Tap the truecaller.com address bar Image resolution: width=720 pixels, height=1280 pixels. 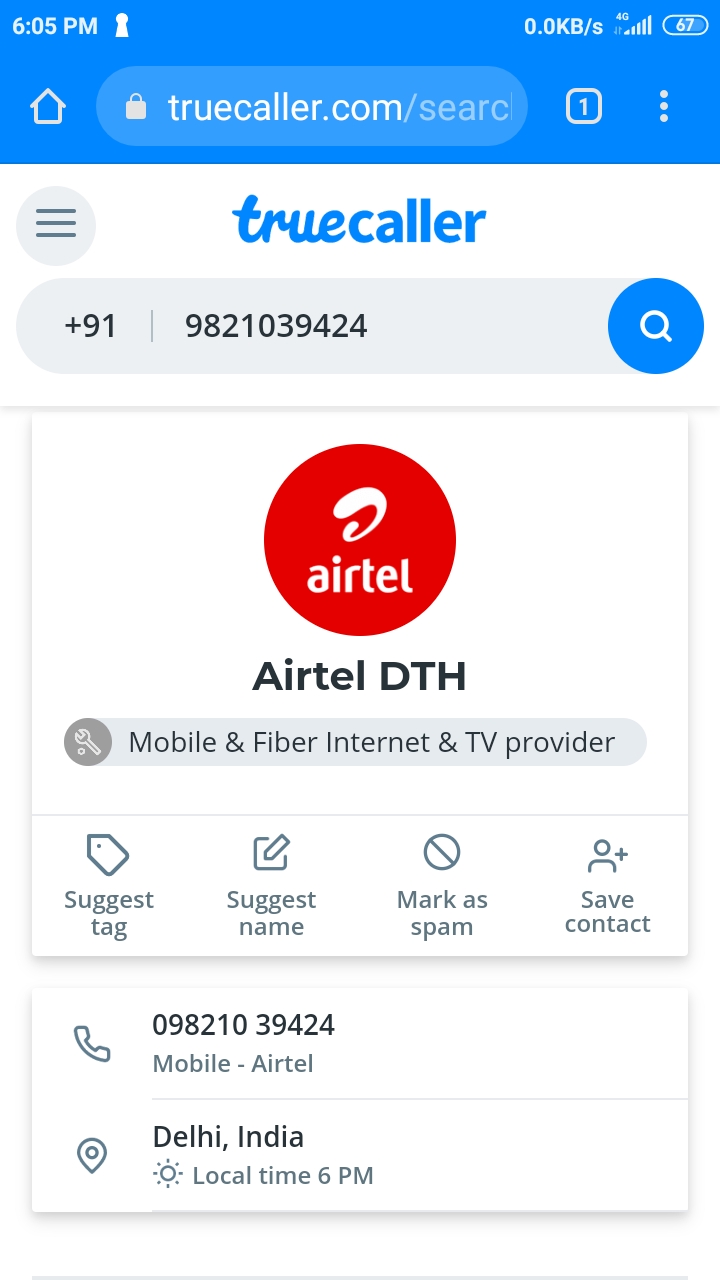(x=312, y=106)
